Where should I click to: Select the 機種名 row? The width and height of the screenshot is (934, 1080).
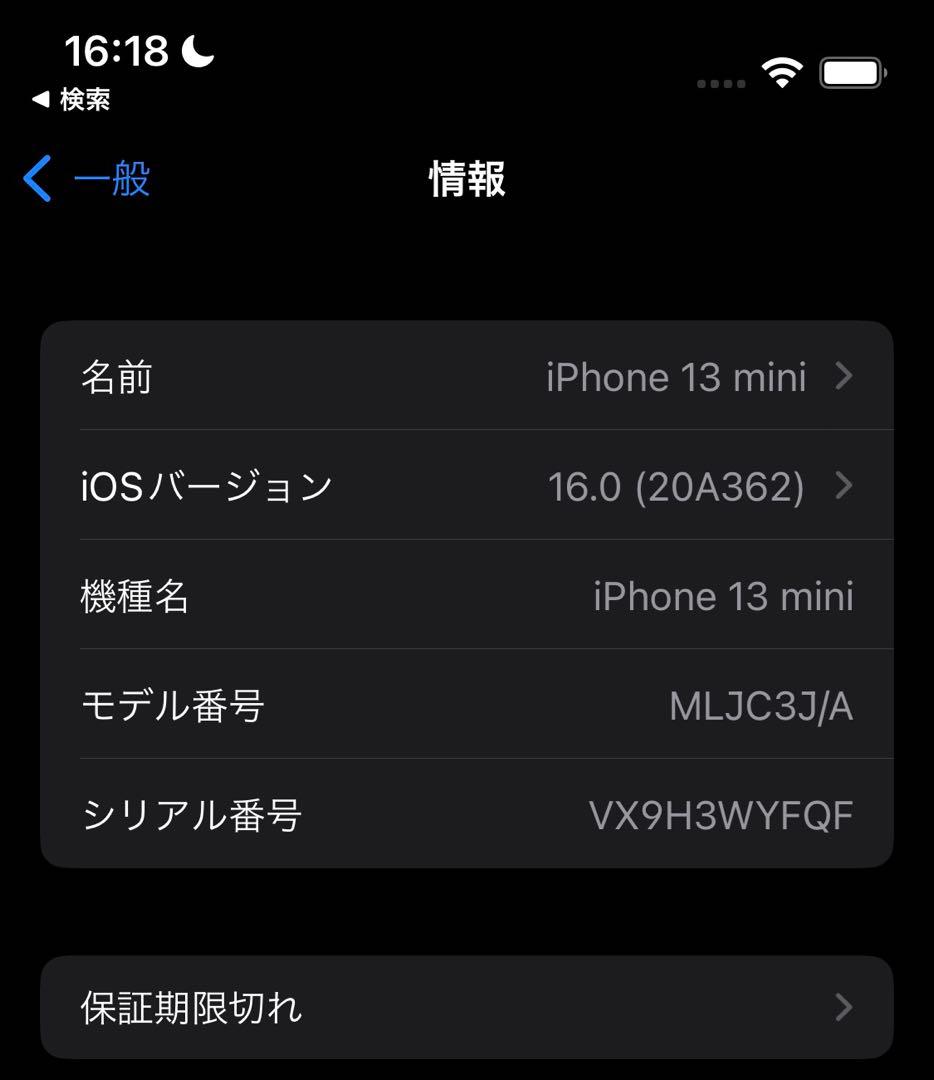(x=467, y=596)
